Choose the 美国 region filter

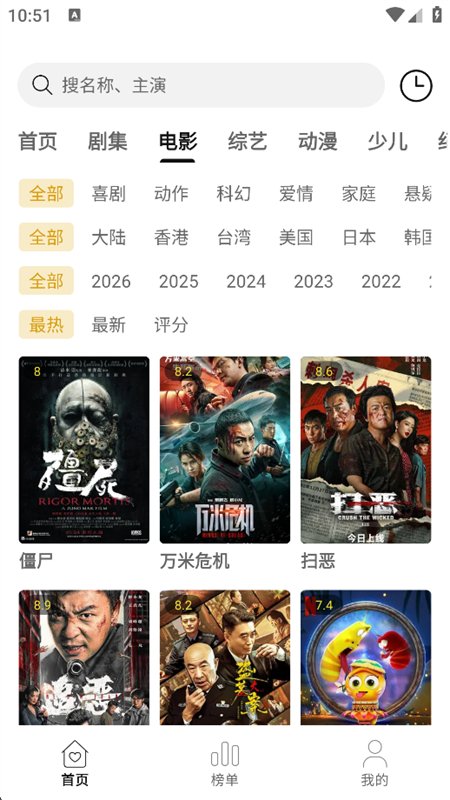(296, 237)
